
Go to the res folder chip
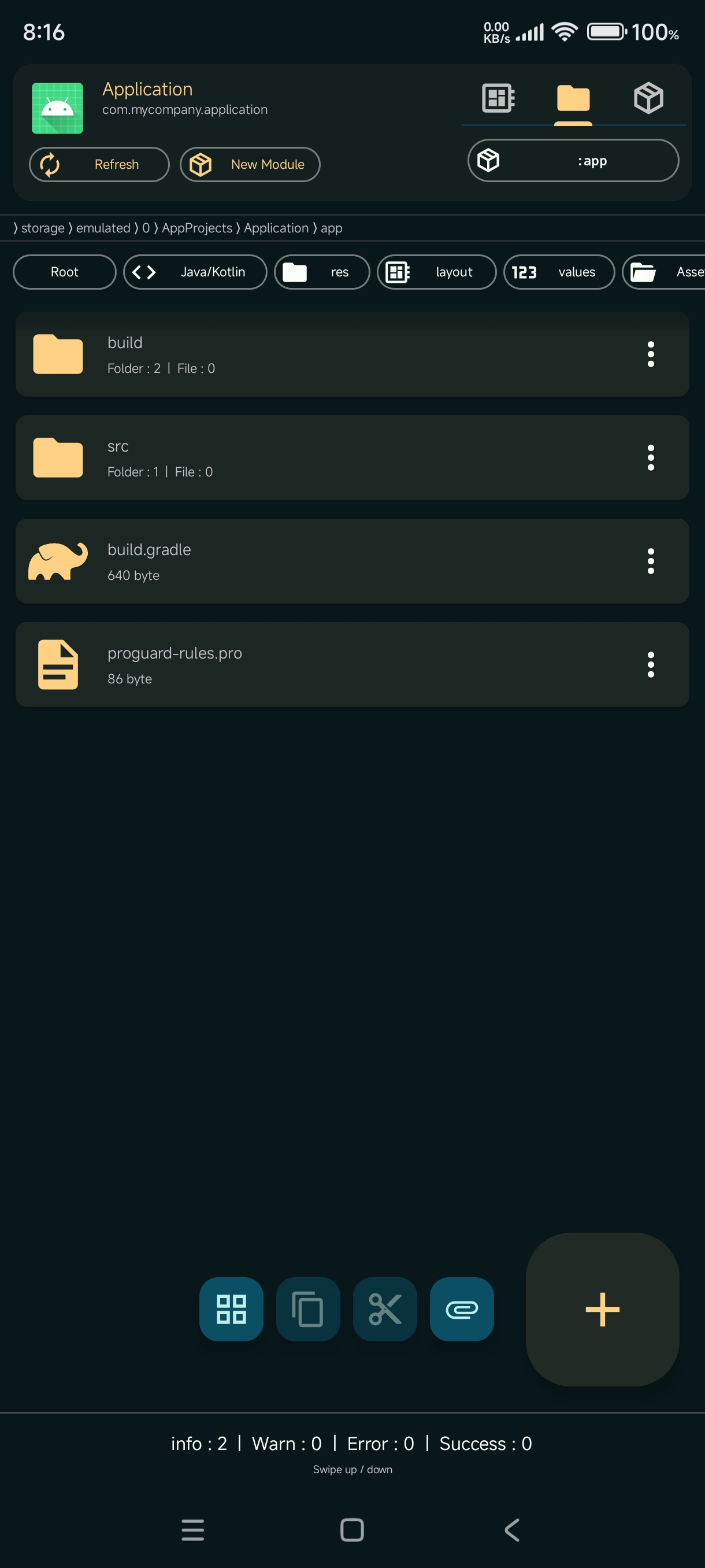tap(322, 272)
